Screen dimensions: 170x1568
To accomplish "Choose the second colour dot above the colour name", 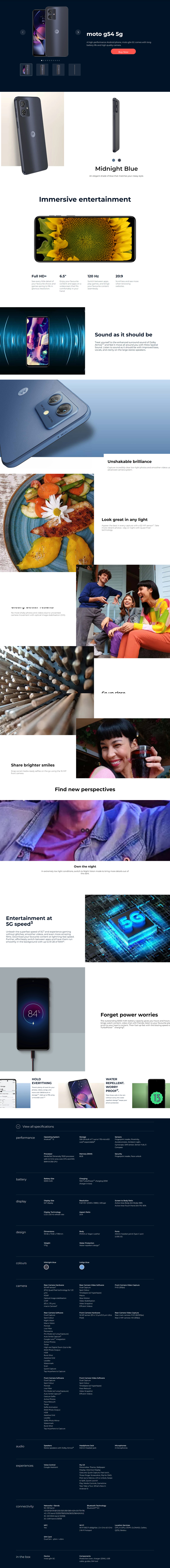I will click(x=120, y=160).
